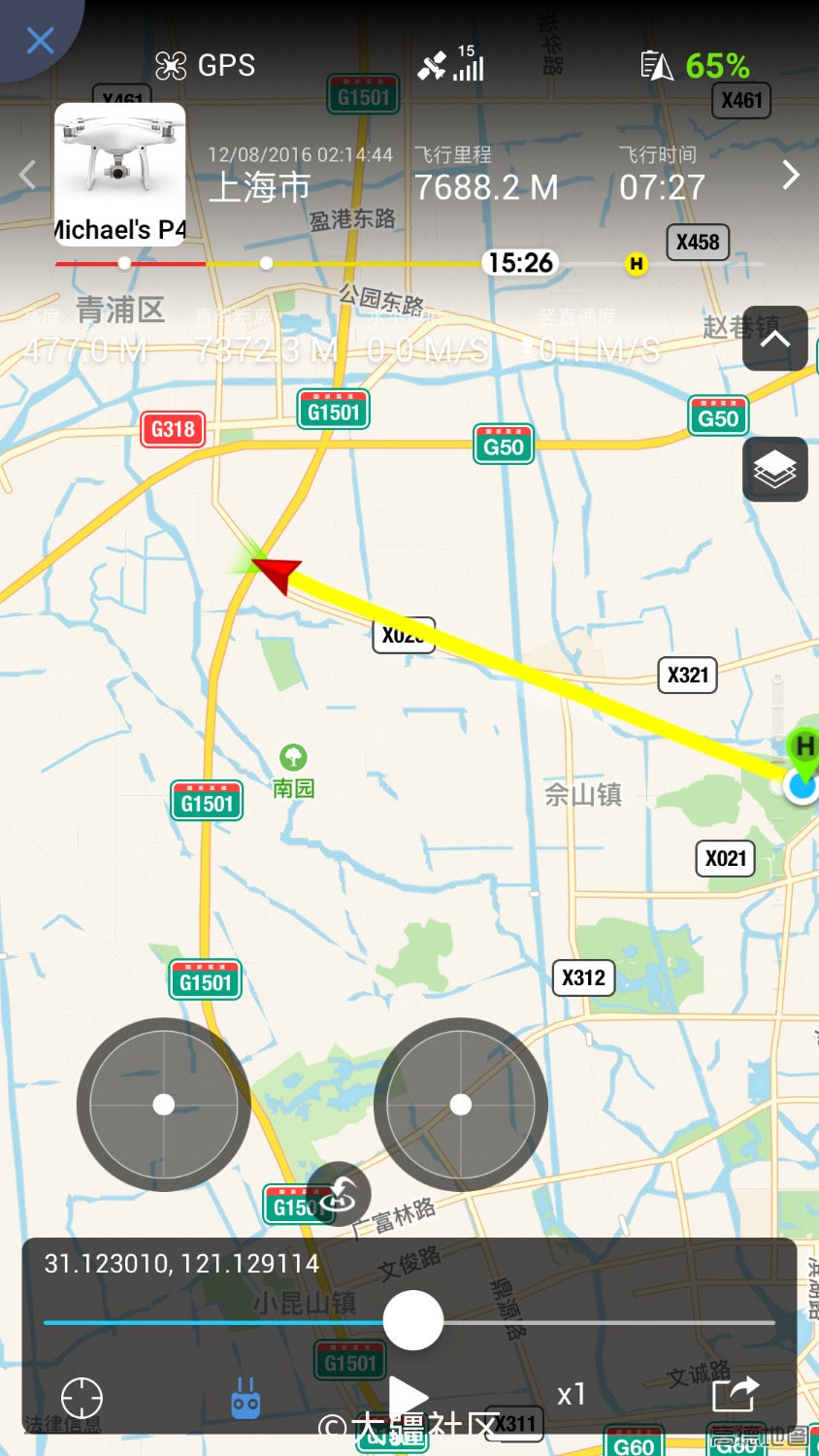Open the map layers selector
This screenshot has height=1456, width=819.
774,470
